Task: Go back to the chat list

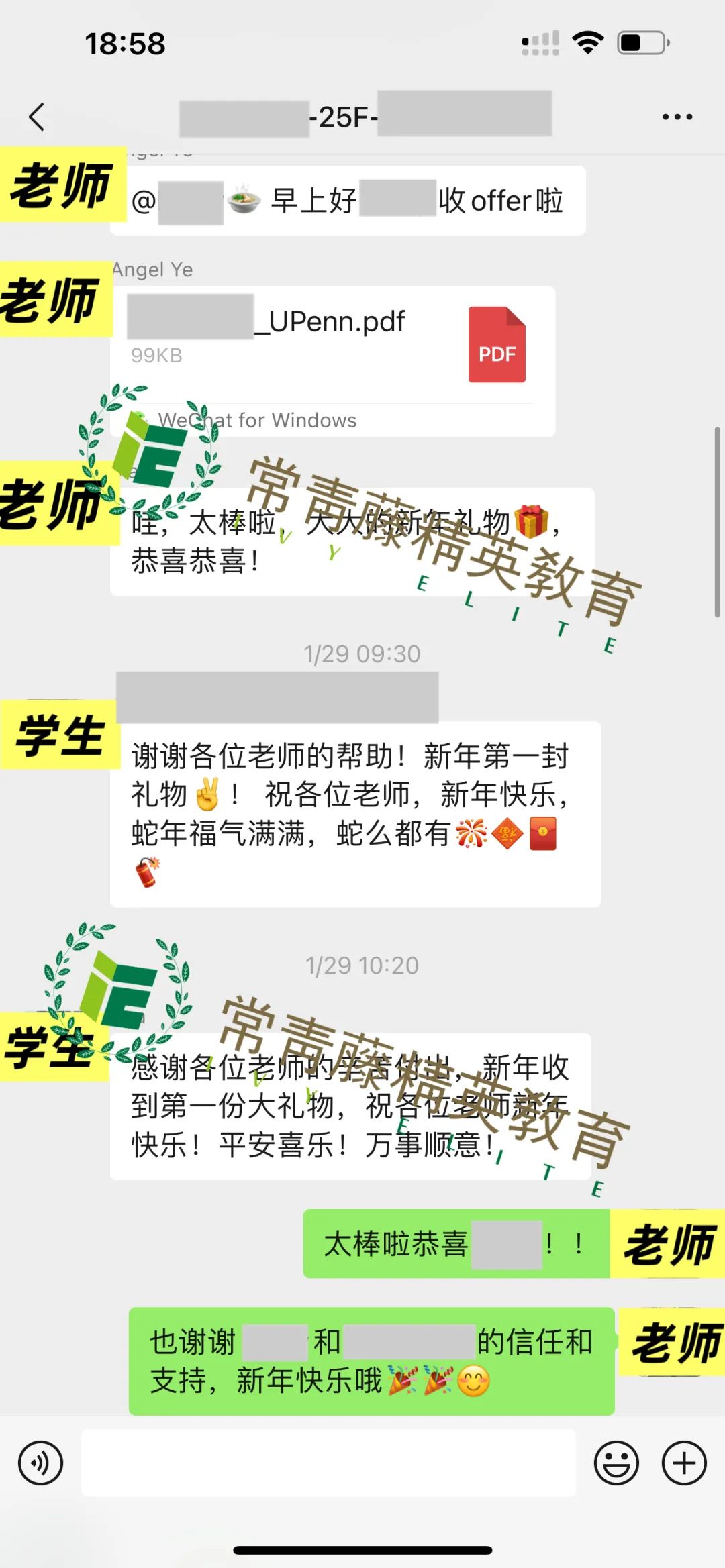Action: (37, 117)
